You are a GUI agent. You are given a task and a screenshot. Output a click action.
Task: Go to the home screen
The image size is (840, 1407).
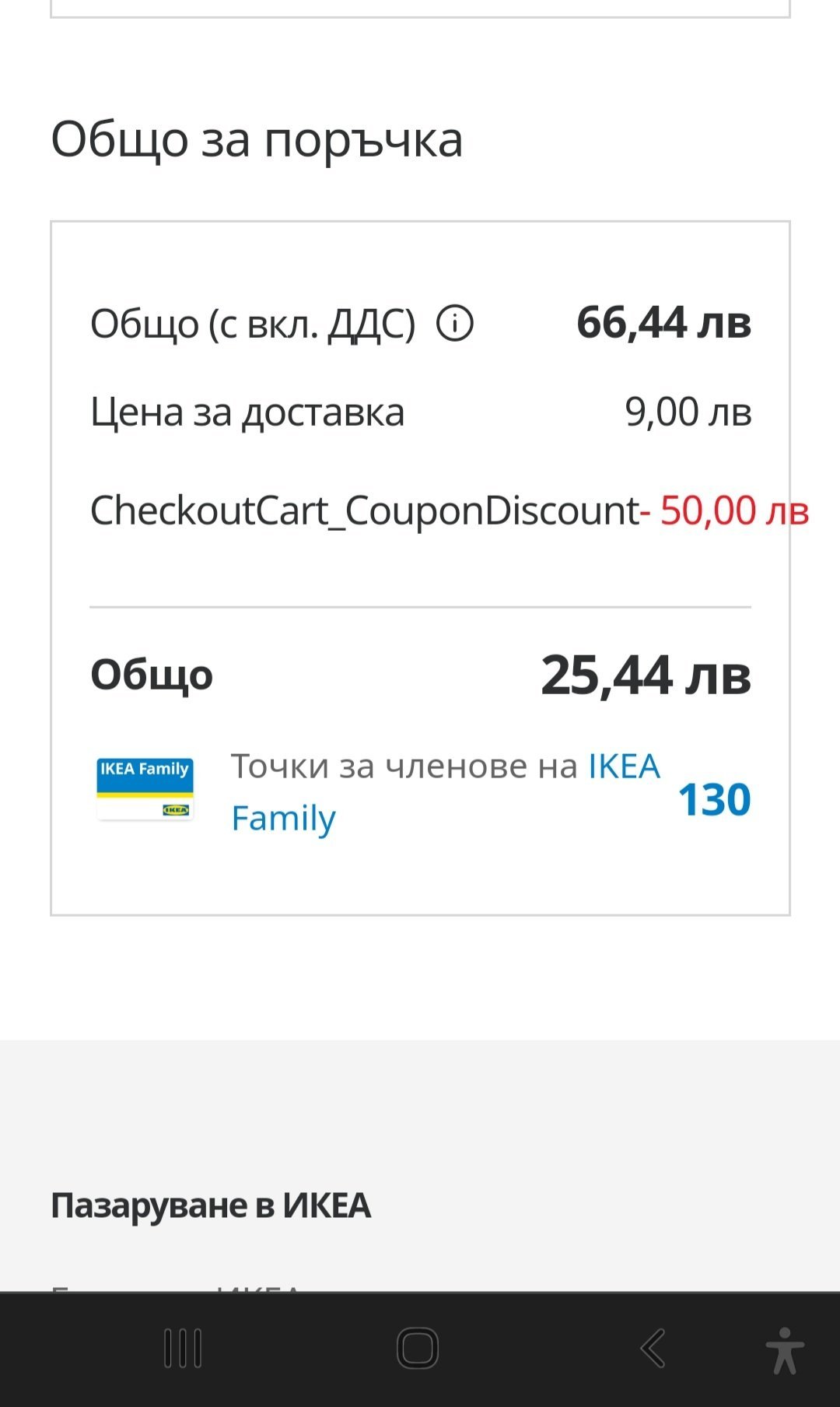[x=418, y=1348]
